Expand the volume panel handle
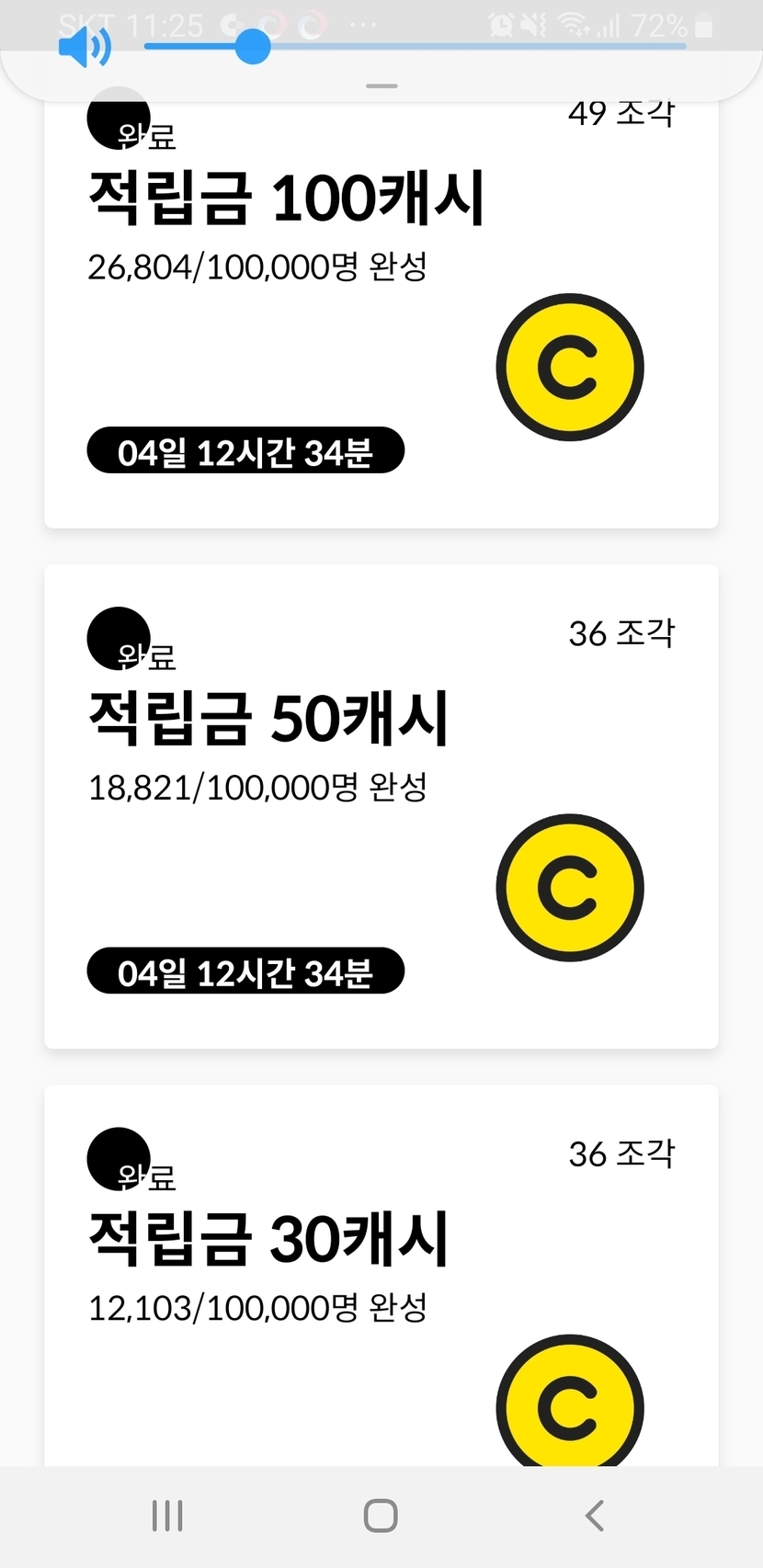The height and width of the screenshot is (1568, 763). point(381,86)
